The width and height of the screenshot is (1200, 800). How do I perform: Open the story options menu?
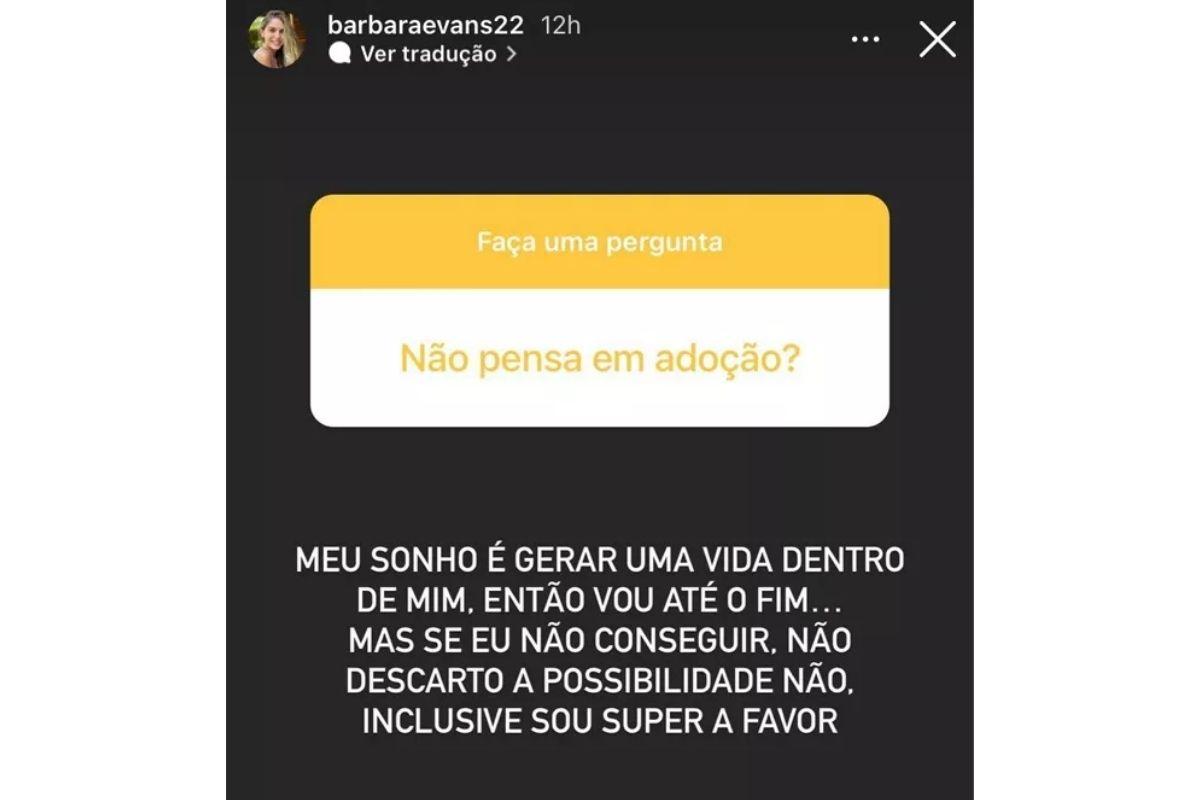865,40
